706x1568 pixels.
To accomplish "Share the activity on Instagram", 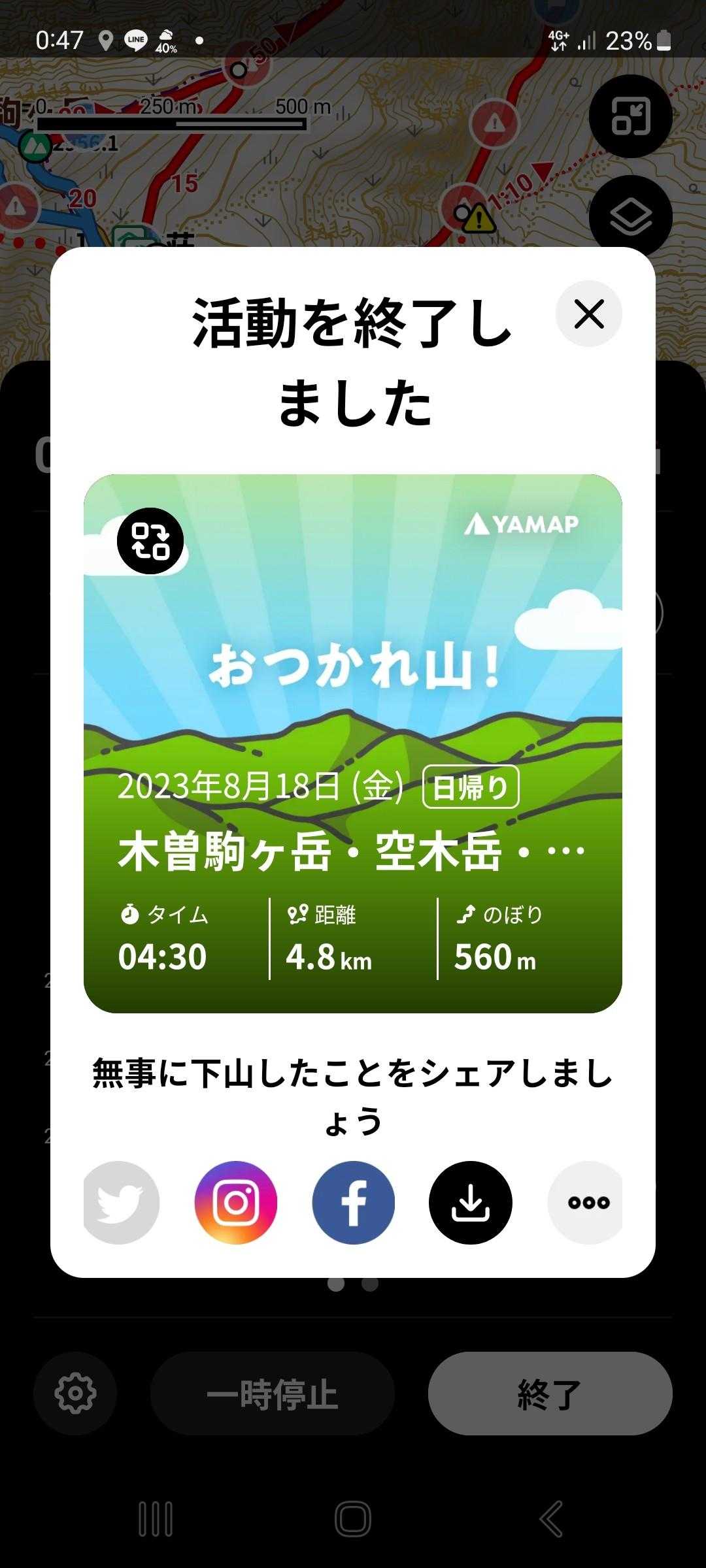I will click(236, 1202).
